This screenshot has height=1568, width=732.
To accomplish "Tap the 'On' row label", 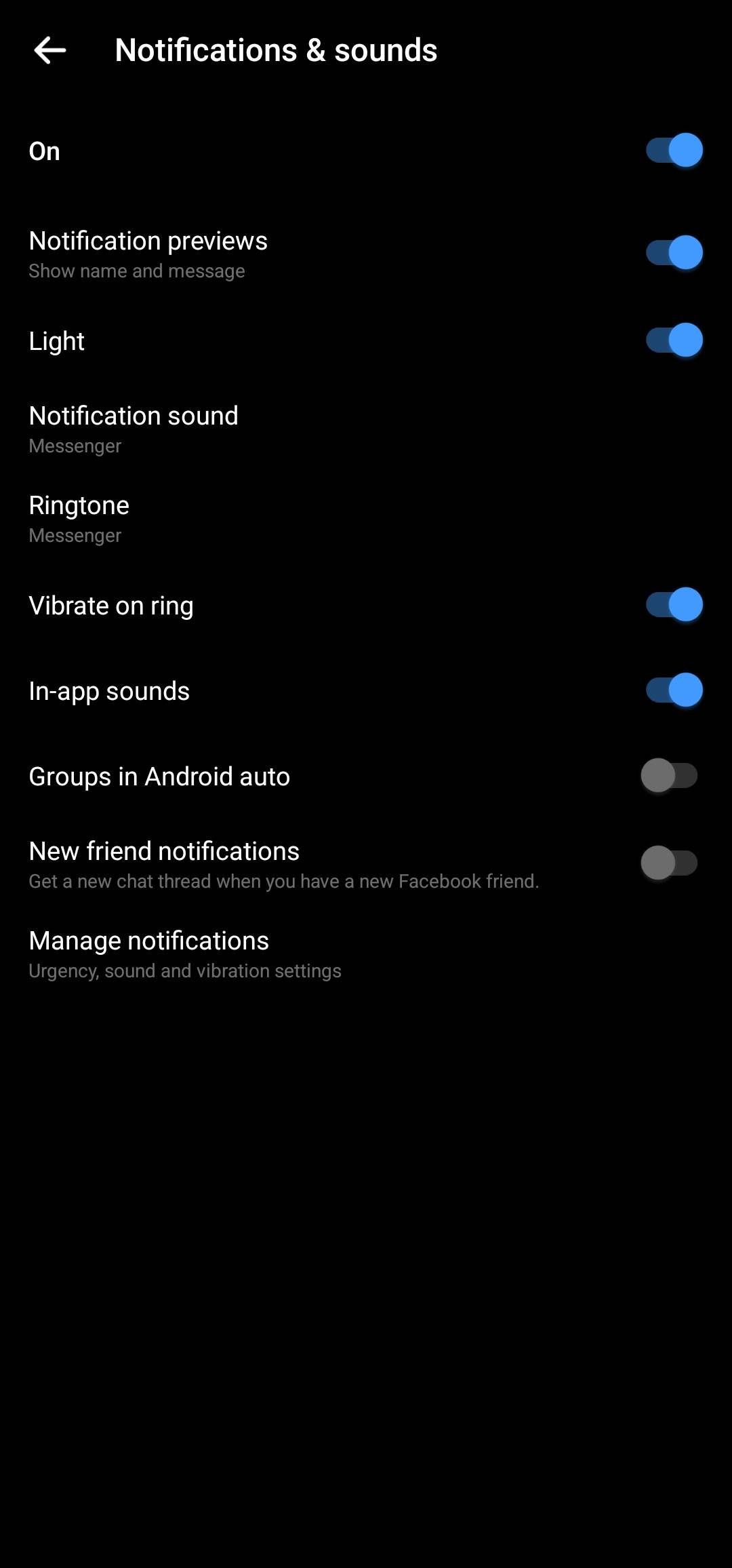I will pos(43,151).
